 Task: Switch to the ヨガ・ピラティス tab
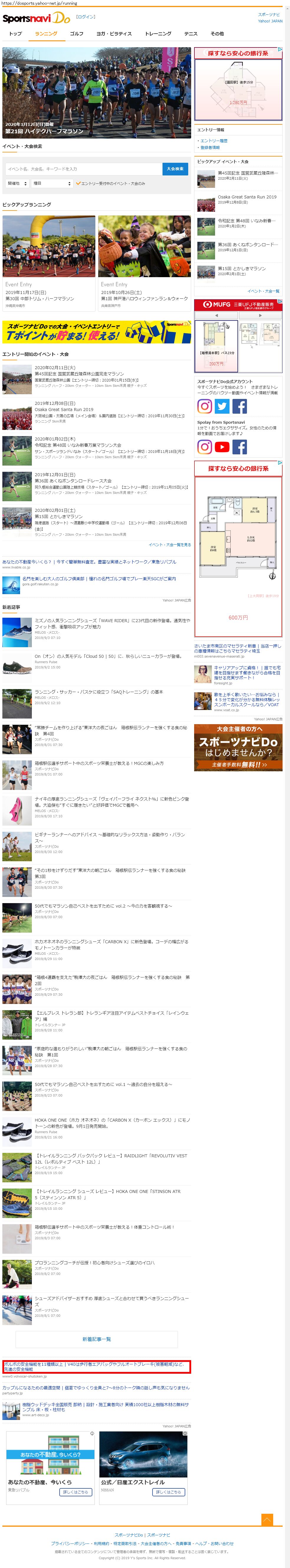coord(114,34)
